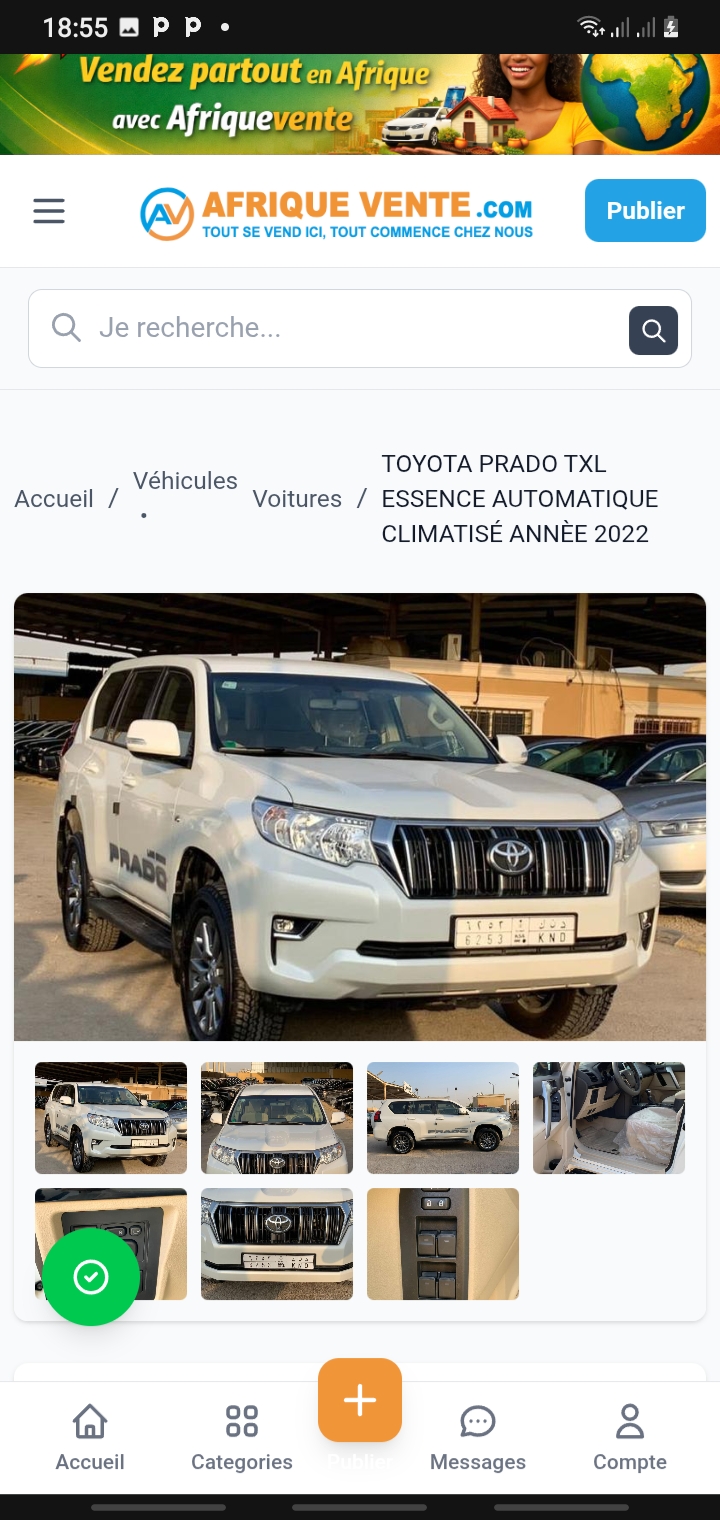
Task: Tap the main Prado photo
Action: pos(359,815)
